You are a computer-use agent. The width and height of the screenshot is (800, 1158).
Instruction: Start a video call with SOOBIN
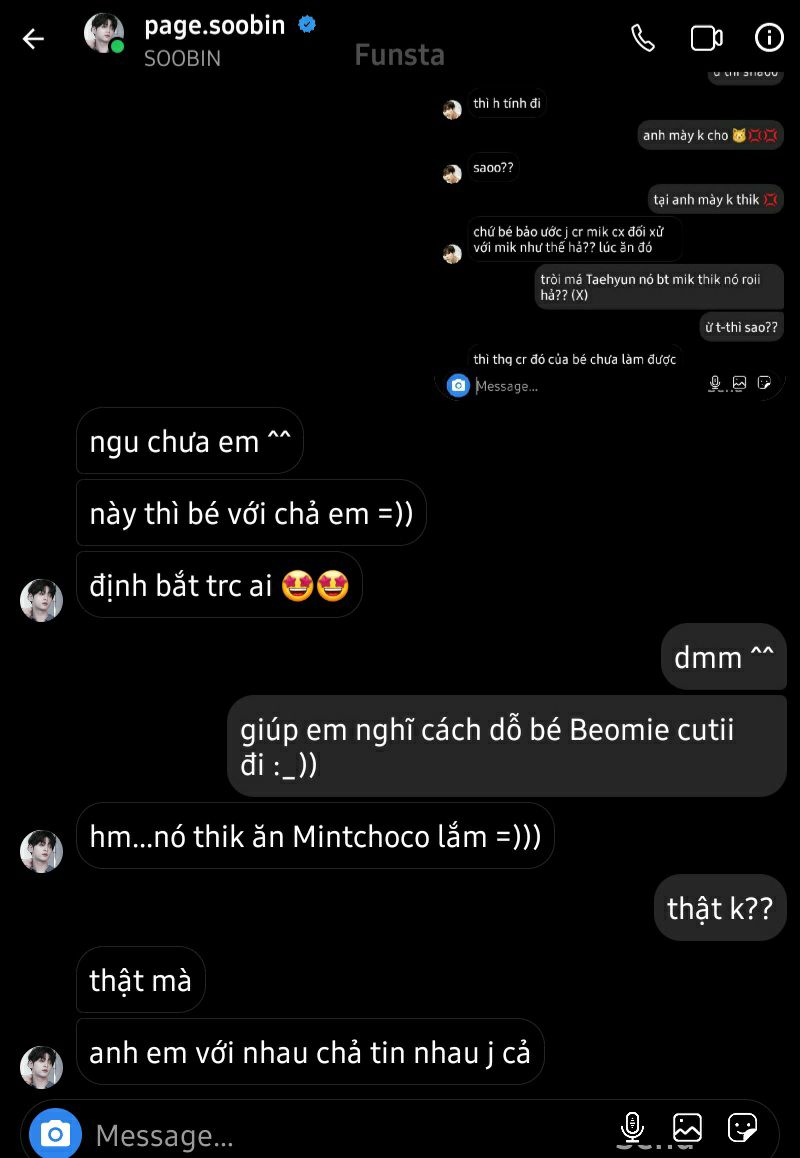[706, 38]
